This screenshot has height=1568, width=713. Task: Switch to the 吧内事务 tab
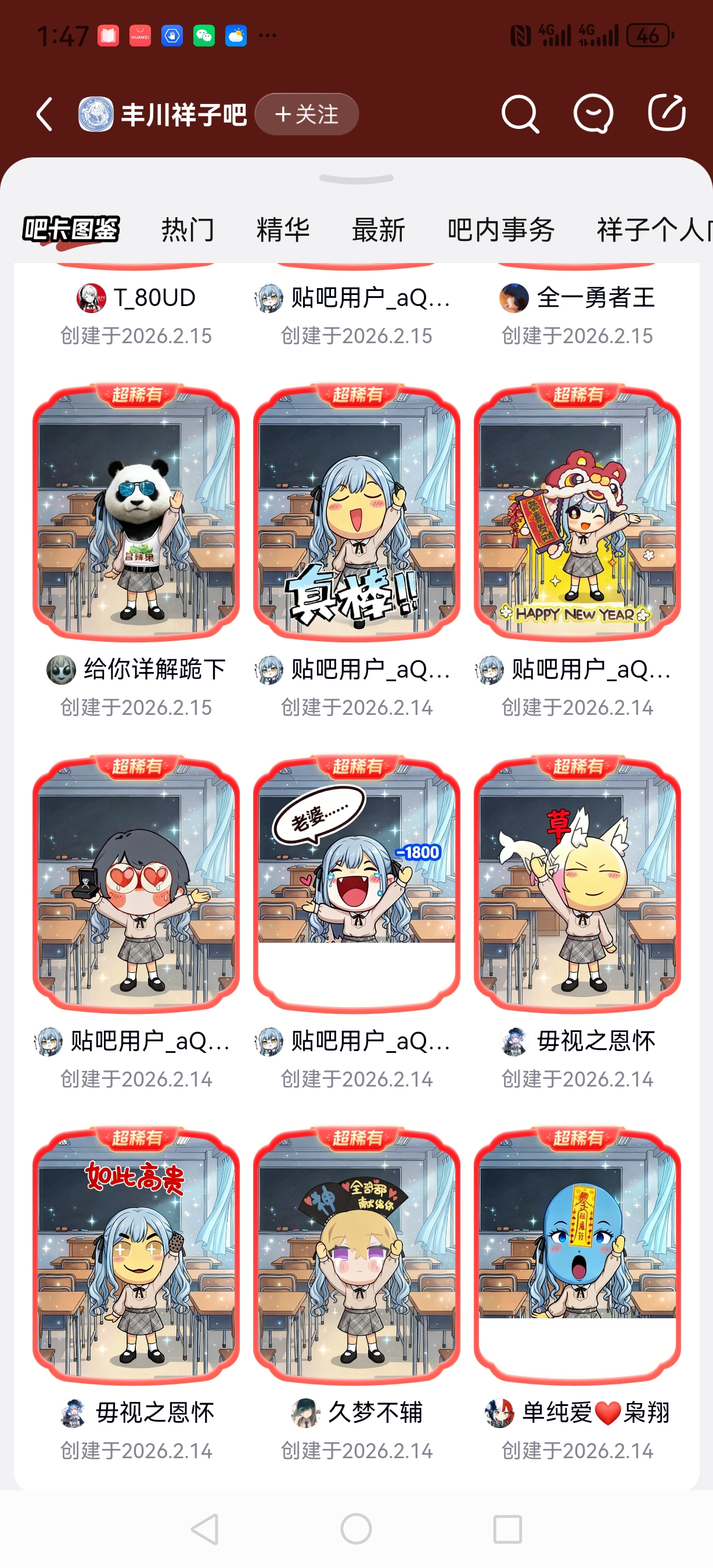[x=500, y=230]
